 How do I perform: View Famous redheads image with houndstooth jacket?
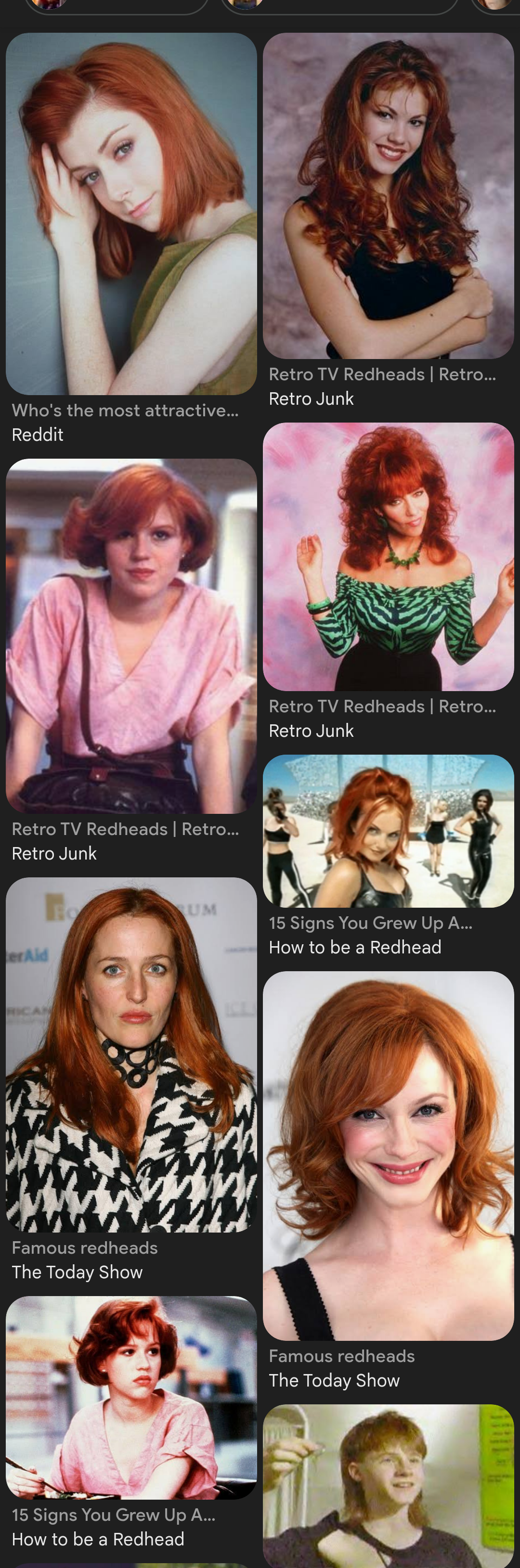(131, 1054)
